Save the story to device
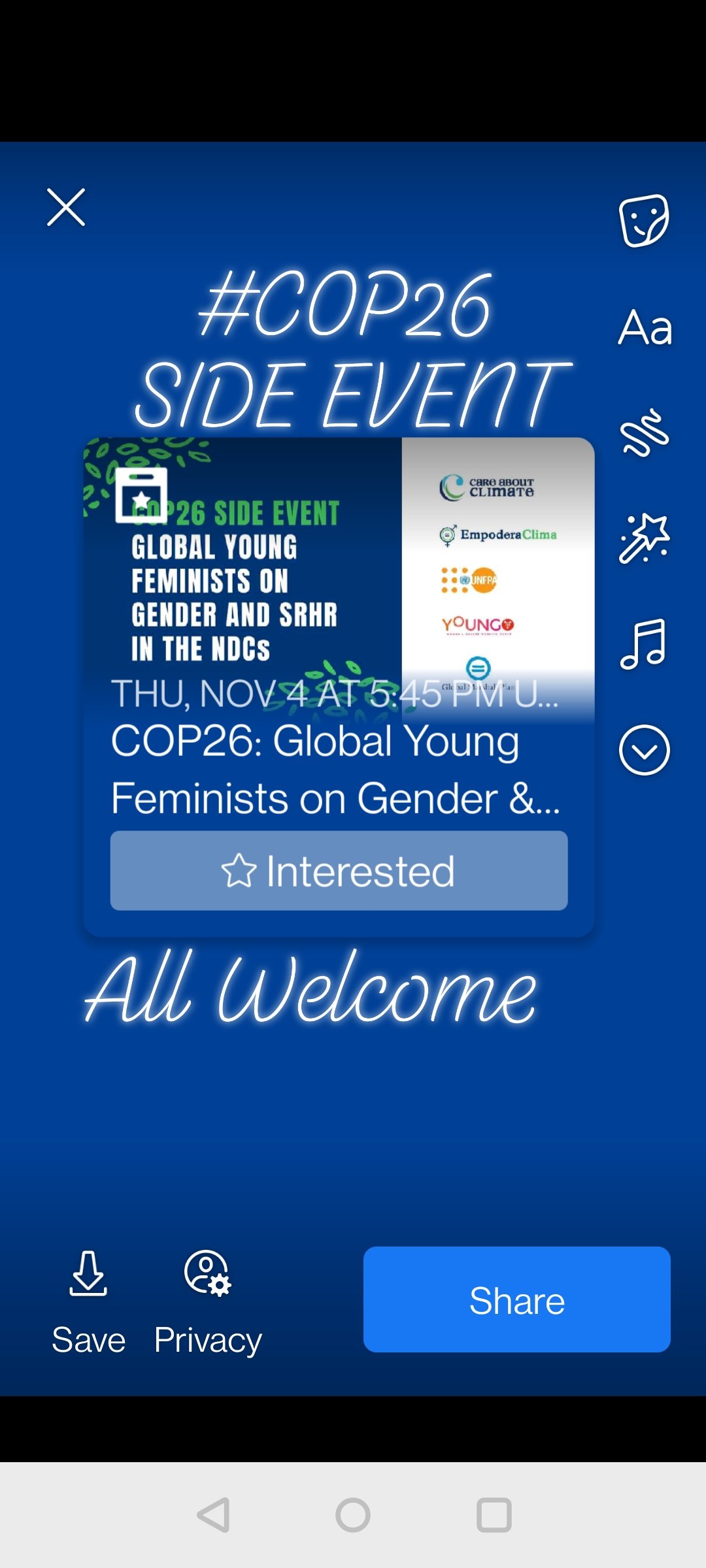706x1568 pixels. click(88, 1302)
